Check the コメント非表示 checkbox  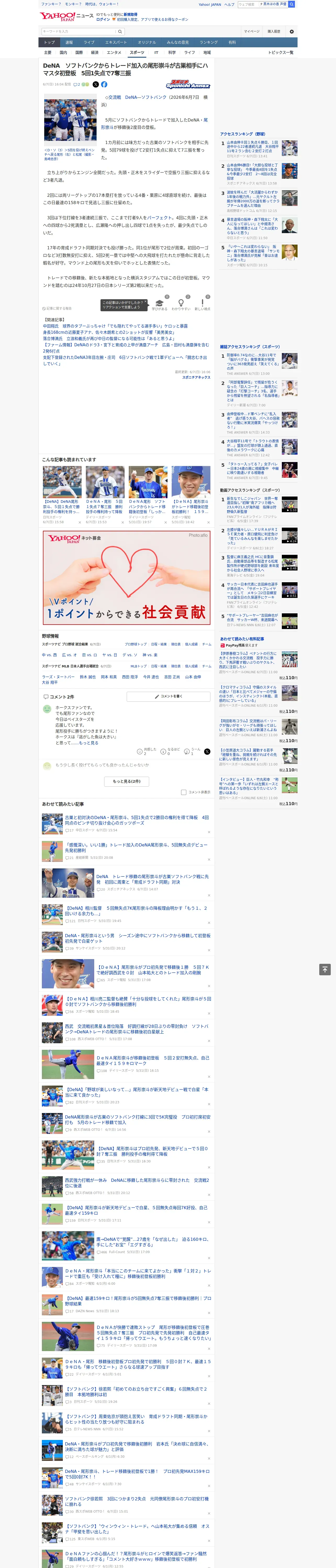click(183, 793)
